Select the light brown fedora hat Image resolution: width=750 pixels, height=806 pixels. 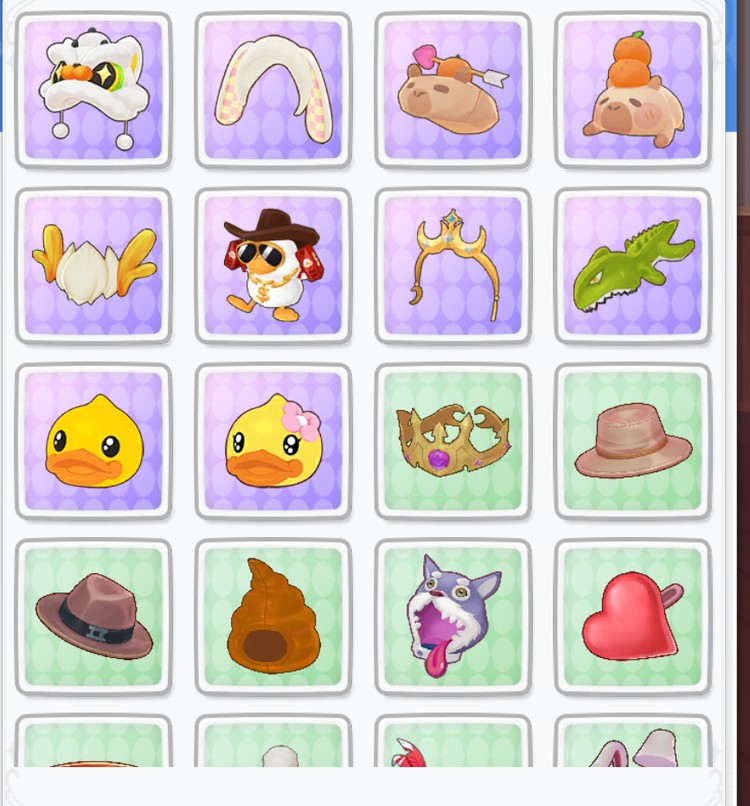point(632,441)
